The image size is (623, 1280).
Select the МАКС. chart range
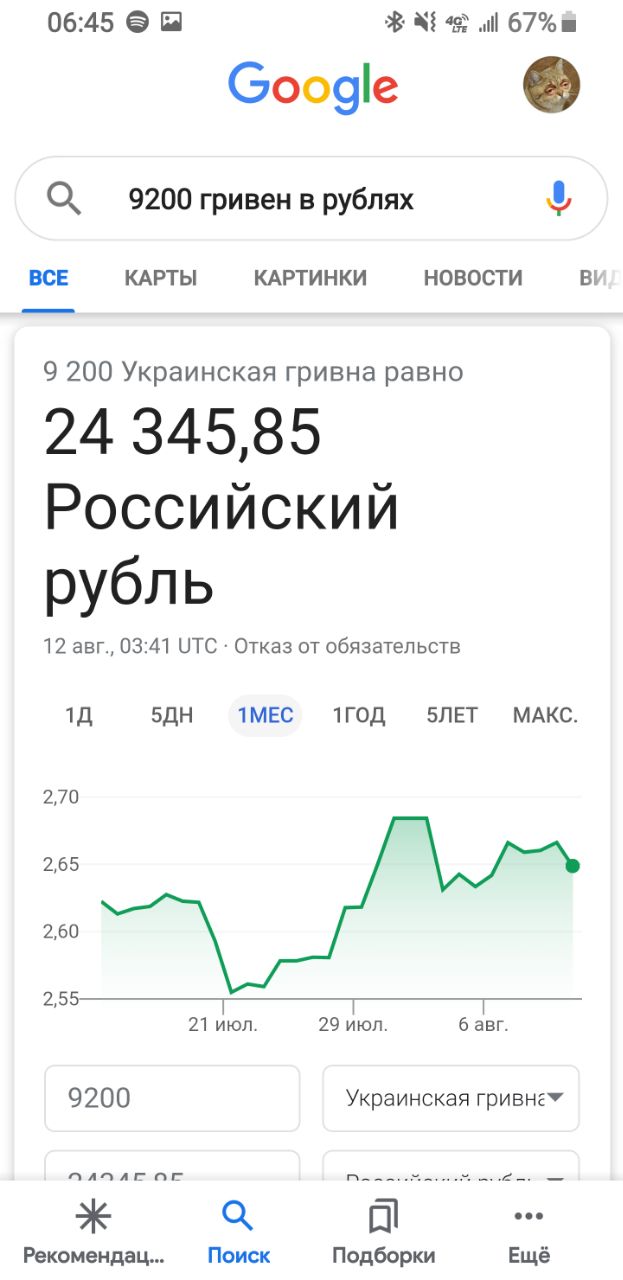tap(545, 715)
